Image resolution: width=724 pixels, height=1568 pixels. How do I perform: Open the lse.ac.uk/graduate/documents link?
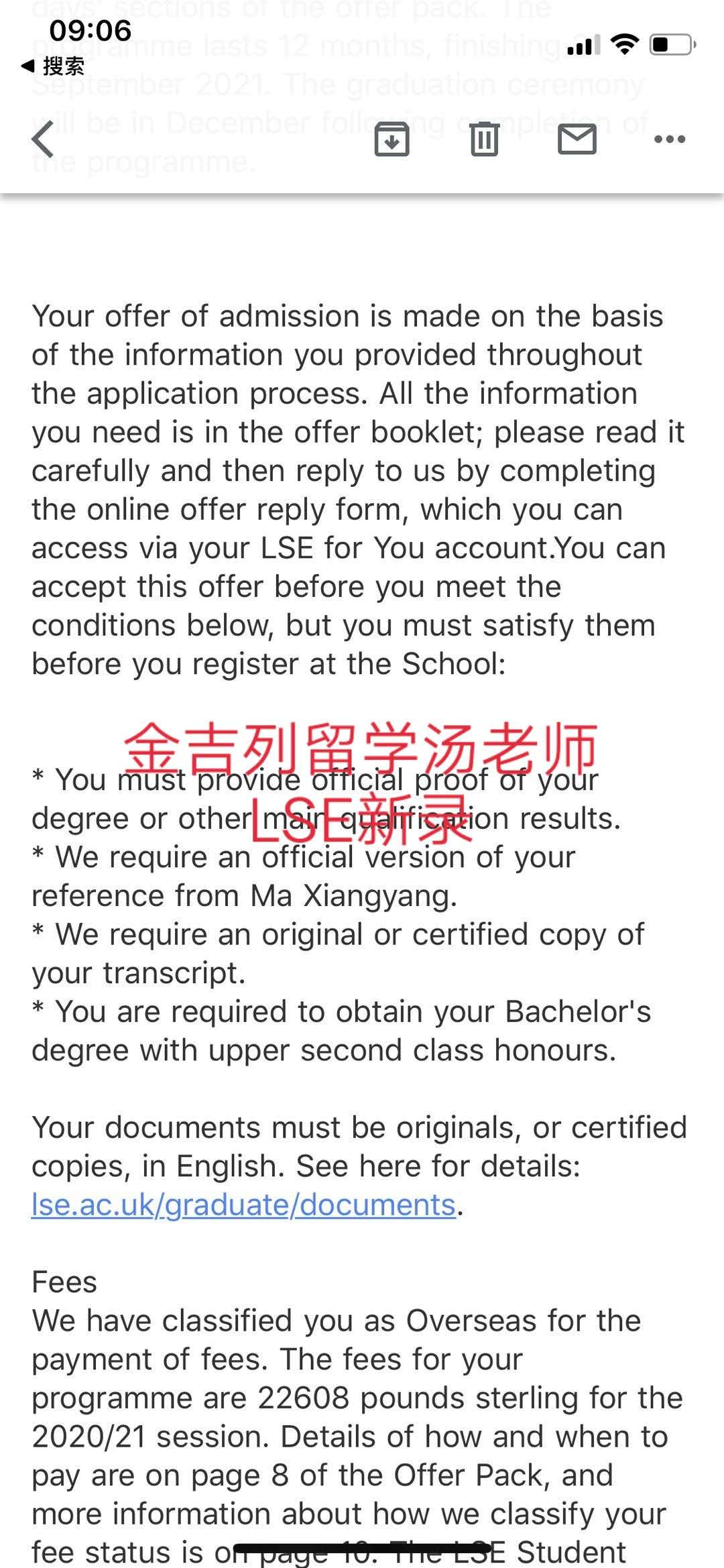(x=243, y=1205)
